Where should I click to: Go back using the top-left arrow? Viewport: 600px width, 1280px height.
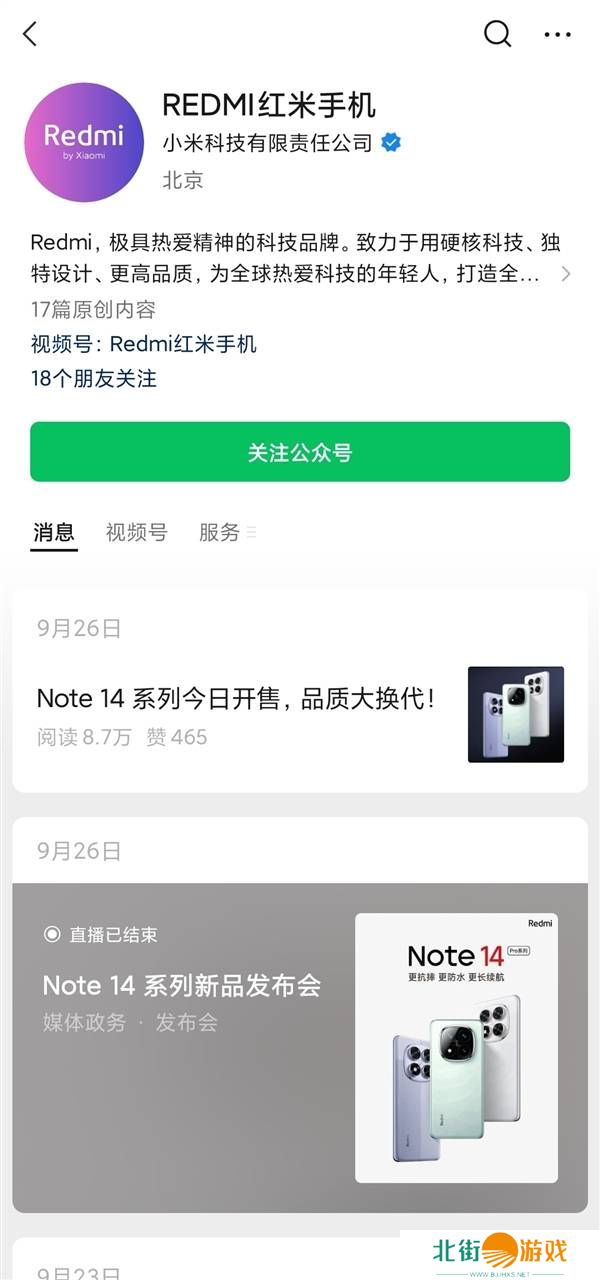[x=30, y=34]
